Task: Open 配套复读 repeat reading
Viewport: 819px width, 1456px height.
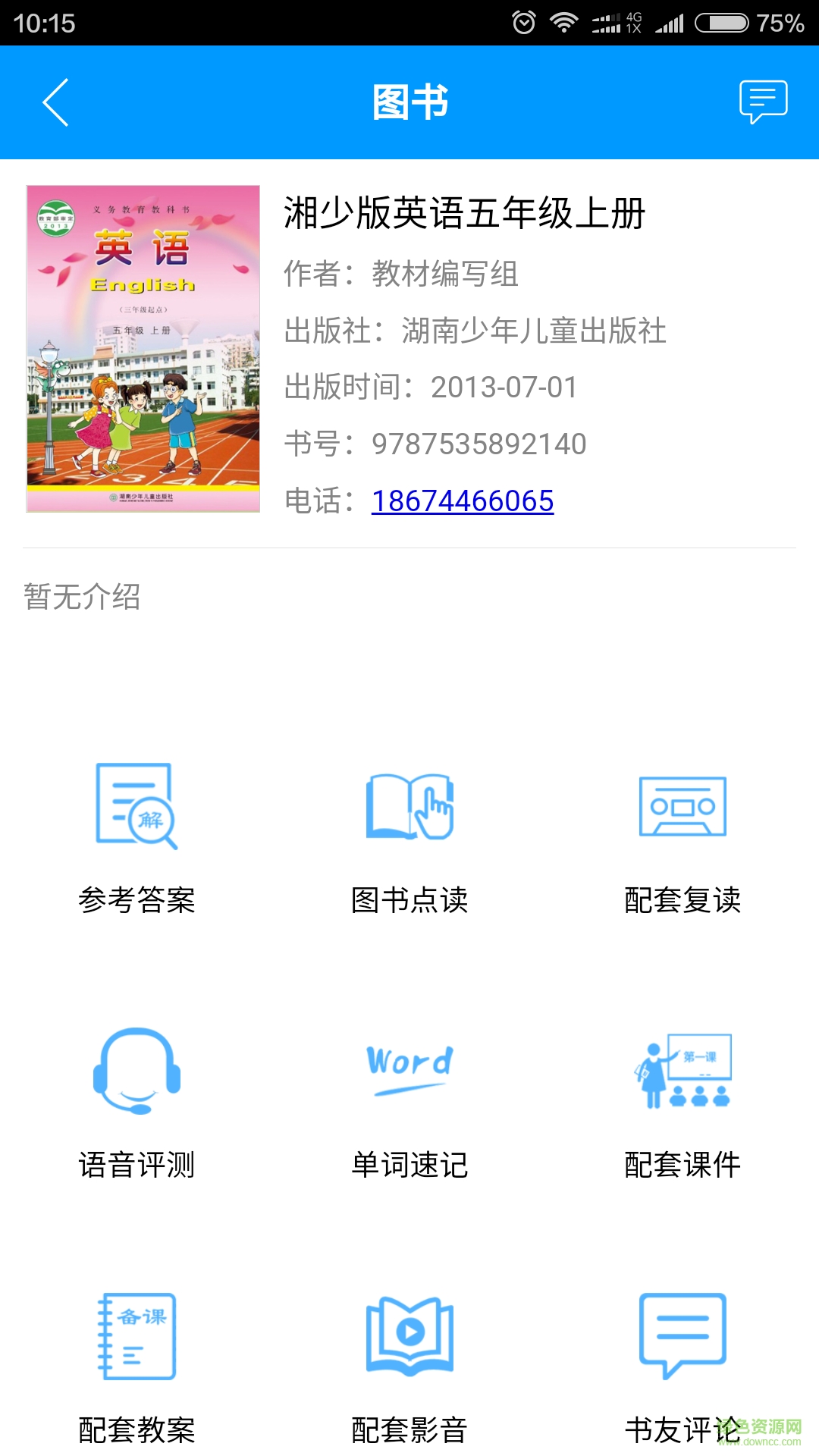Action: click(x=682, y=838)
